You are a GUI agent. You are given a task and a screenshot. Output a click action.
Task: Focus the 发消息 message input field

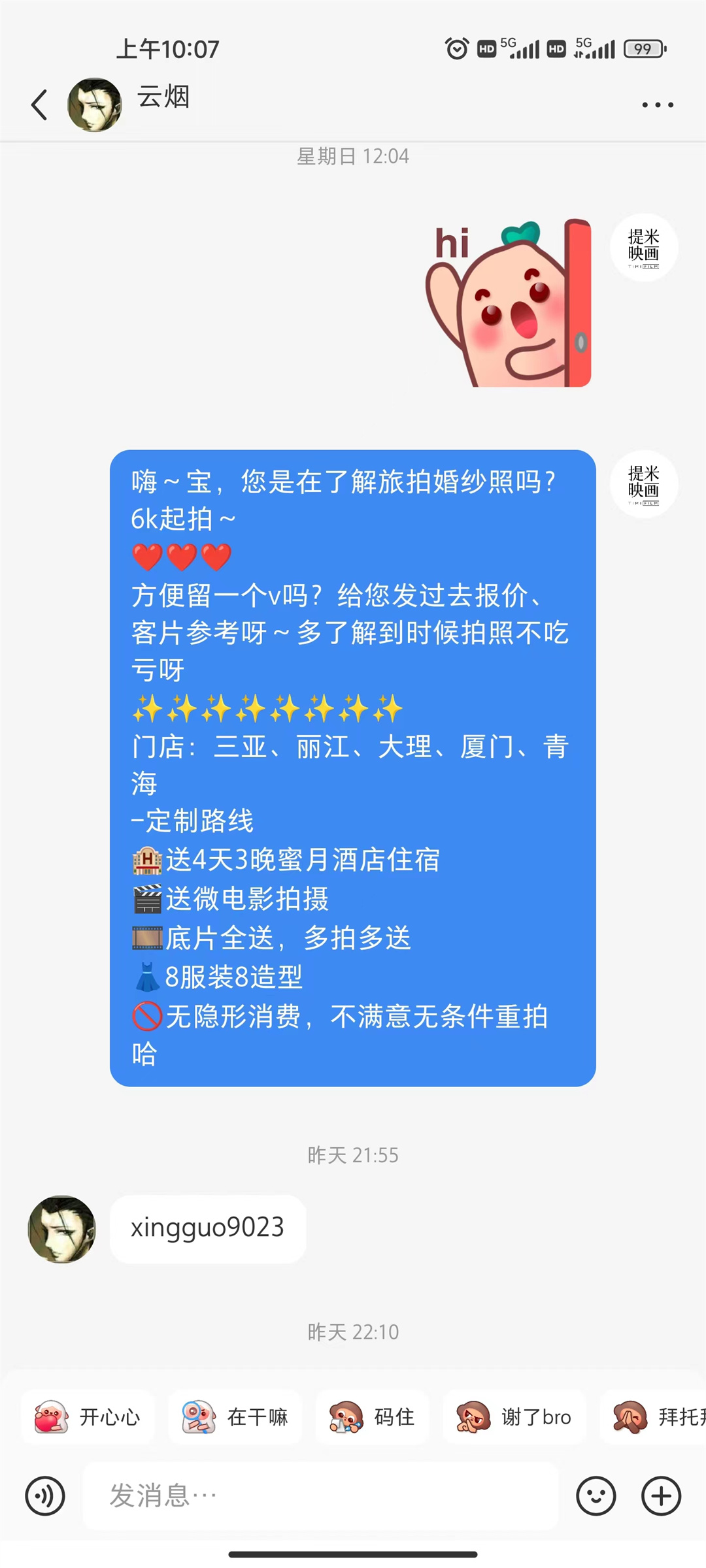(320, 1495)
